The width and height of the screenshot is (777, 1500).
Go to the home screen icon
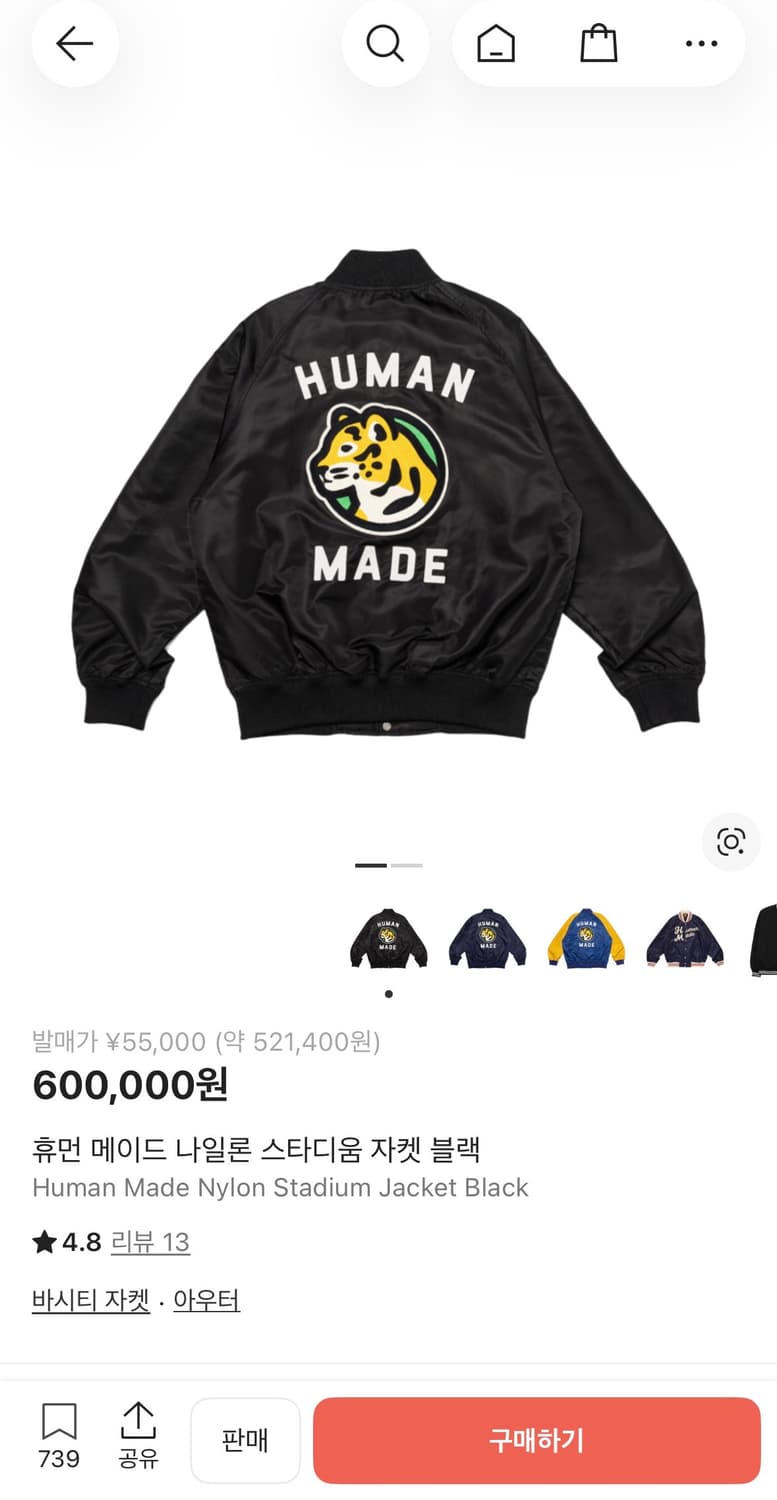[x=497, y=44]
